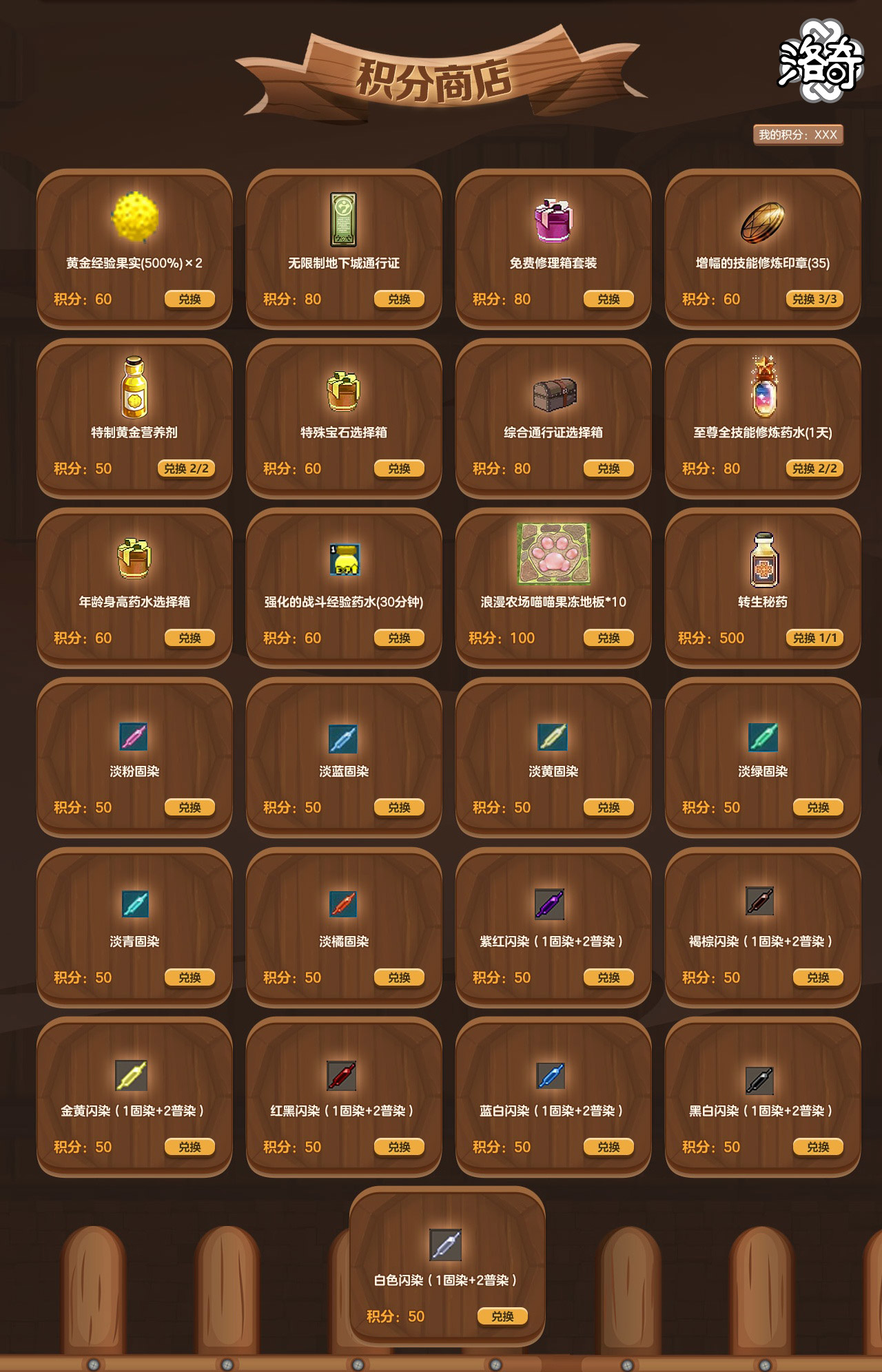Exchange for 淡绿固染
The width and height of the screenshot is (882, 1372).
[818, 807]
